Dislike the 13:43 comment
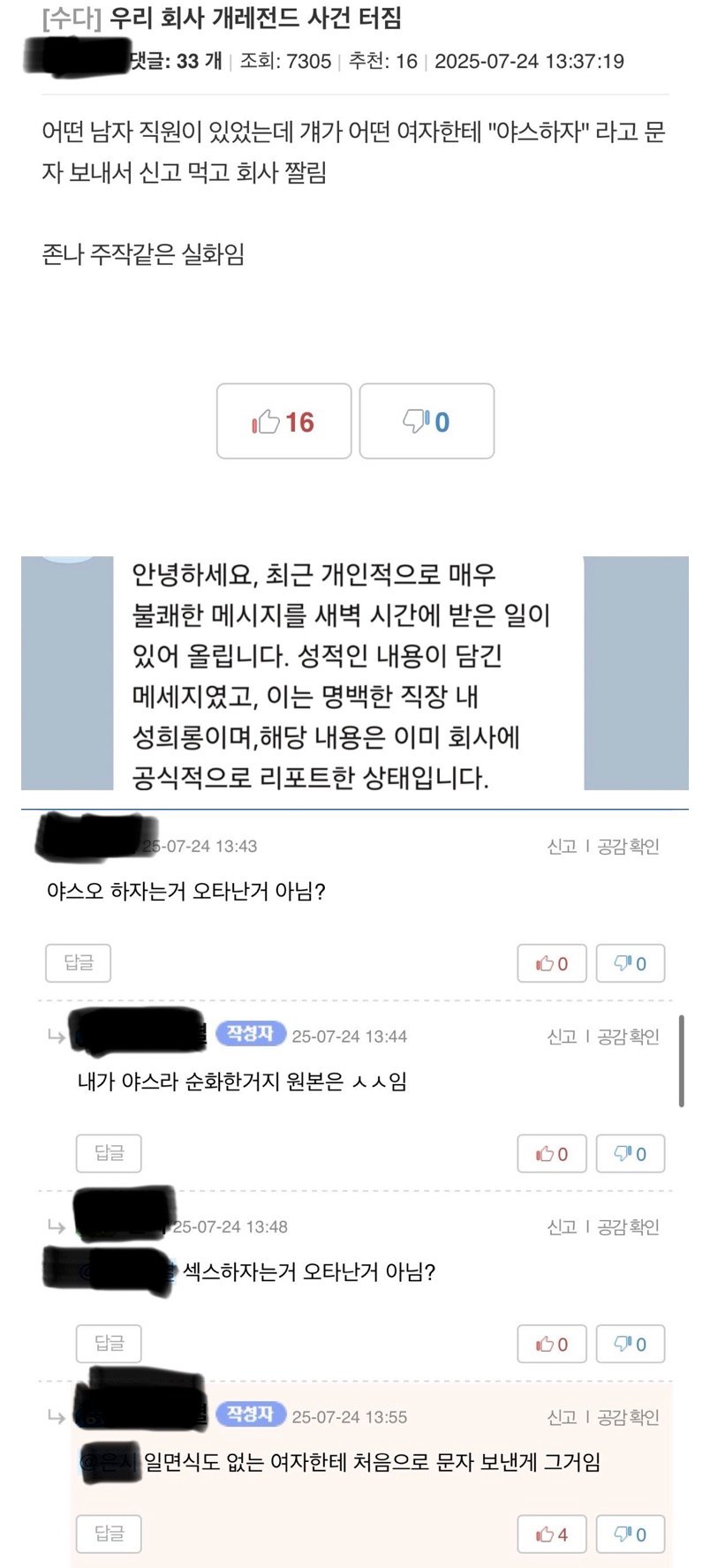Image resolution: width=710 pixels, height=1568 pixels. point(631,963)
